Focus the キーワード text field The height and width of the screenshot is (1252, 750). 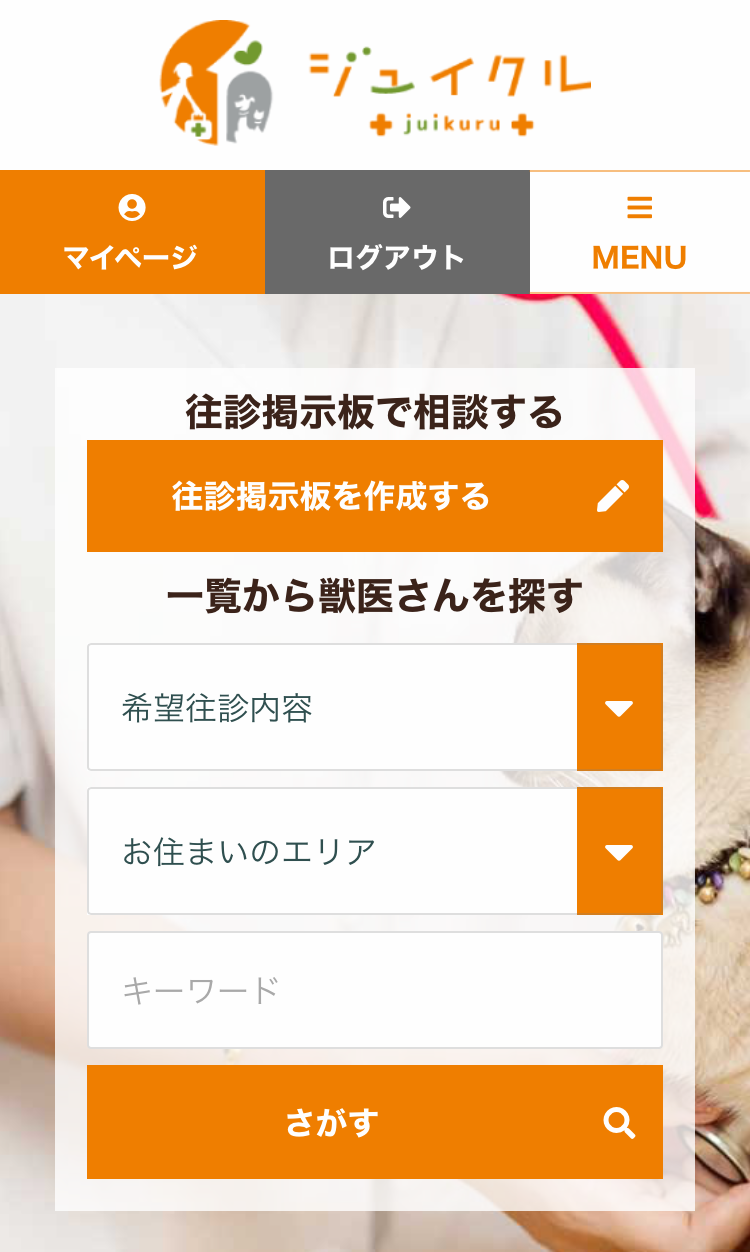coord(374,990)
